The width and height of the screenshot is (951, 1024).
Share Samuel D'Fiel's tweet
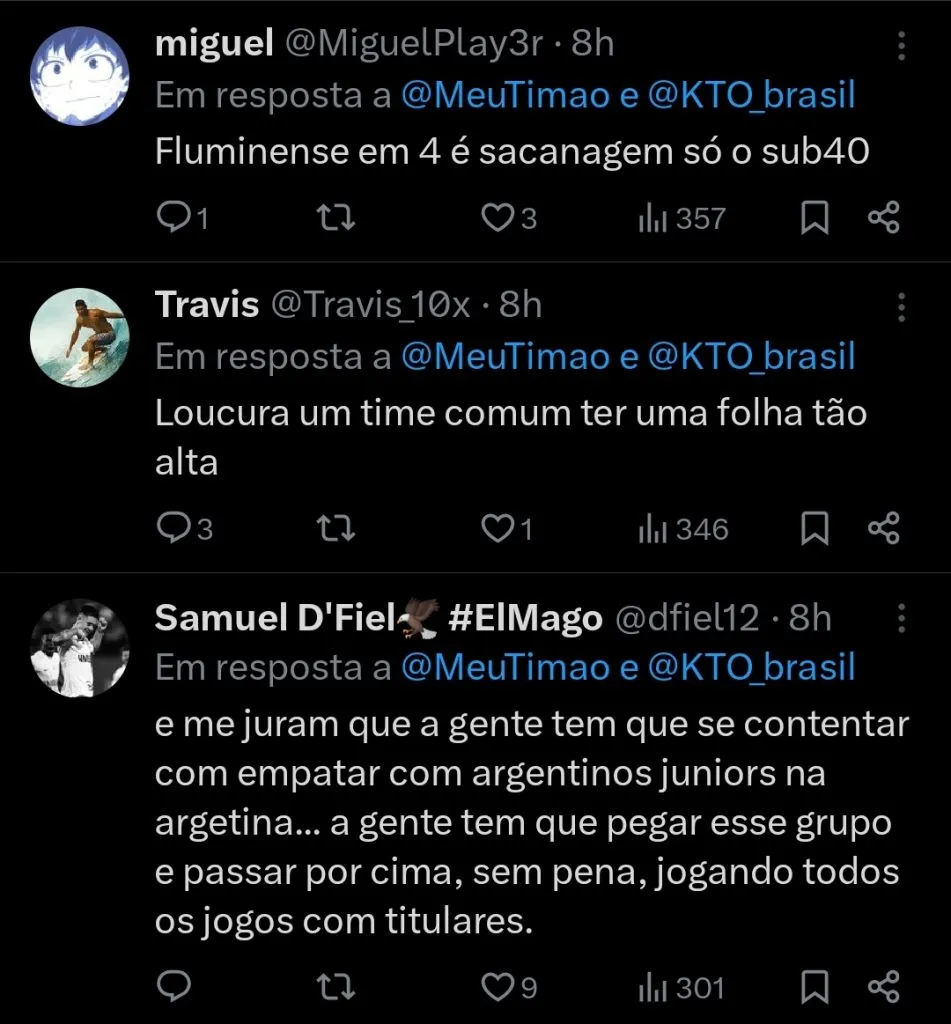click(884, 987)
